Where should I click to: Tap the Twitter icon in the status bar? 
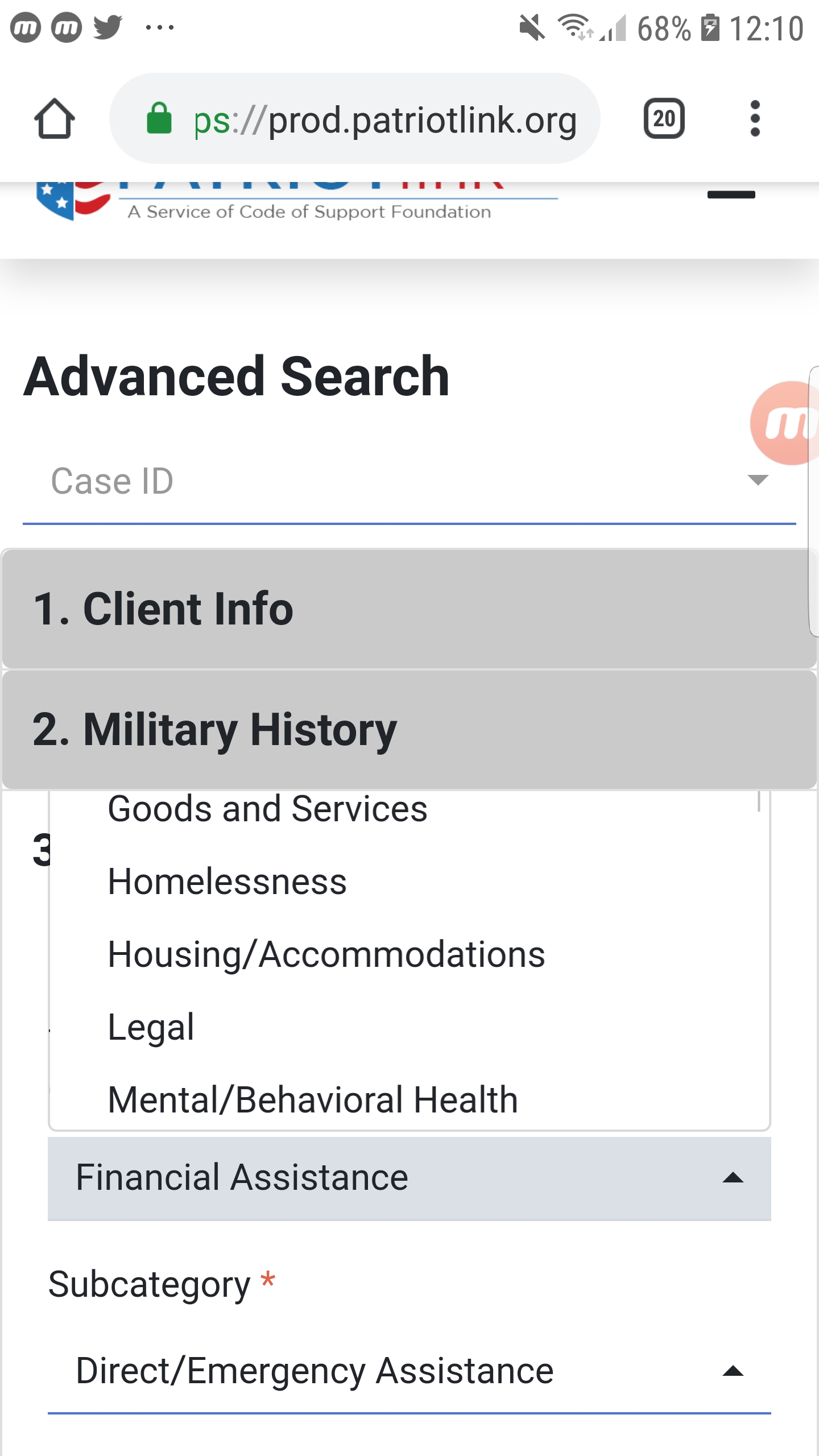tap(108, 27)
